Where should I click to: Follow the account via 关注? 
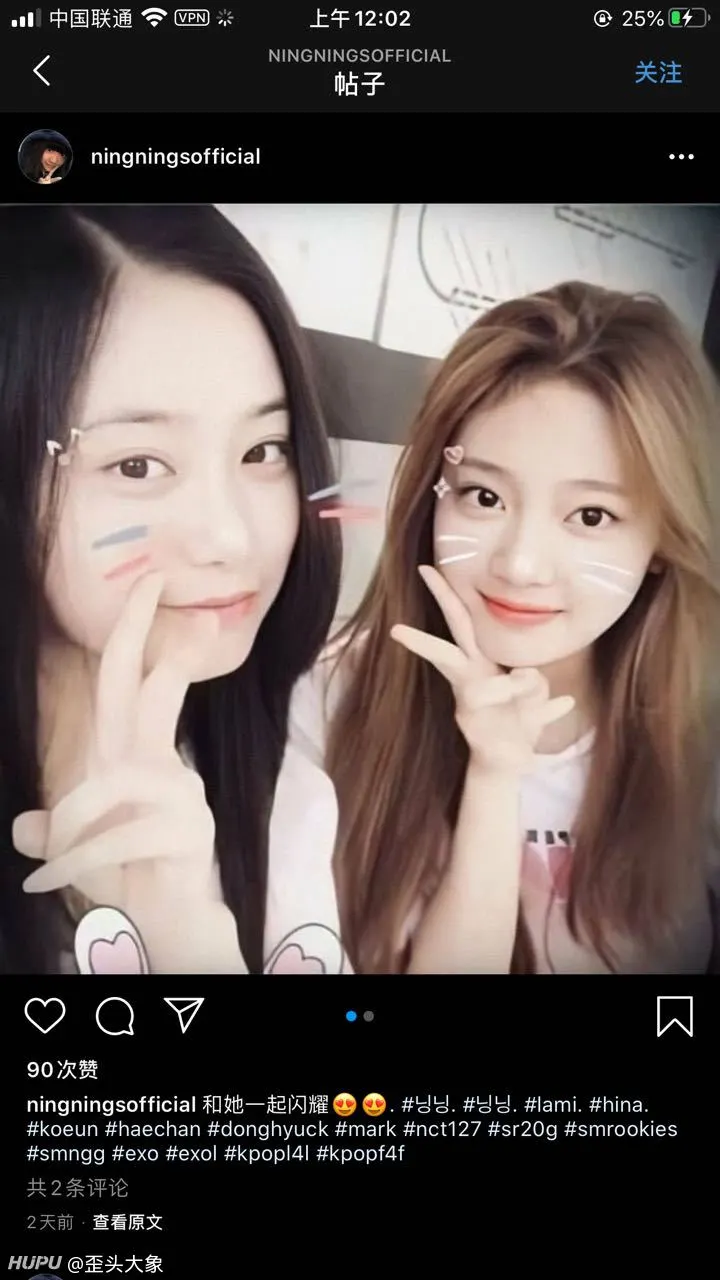coord(658,72)
